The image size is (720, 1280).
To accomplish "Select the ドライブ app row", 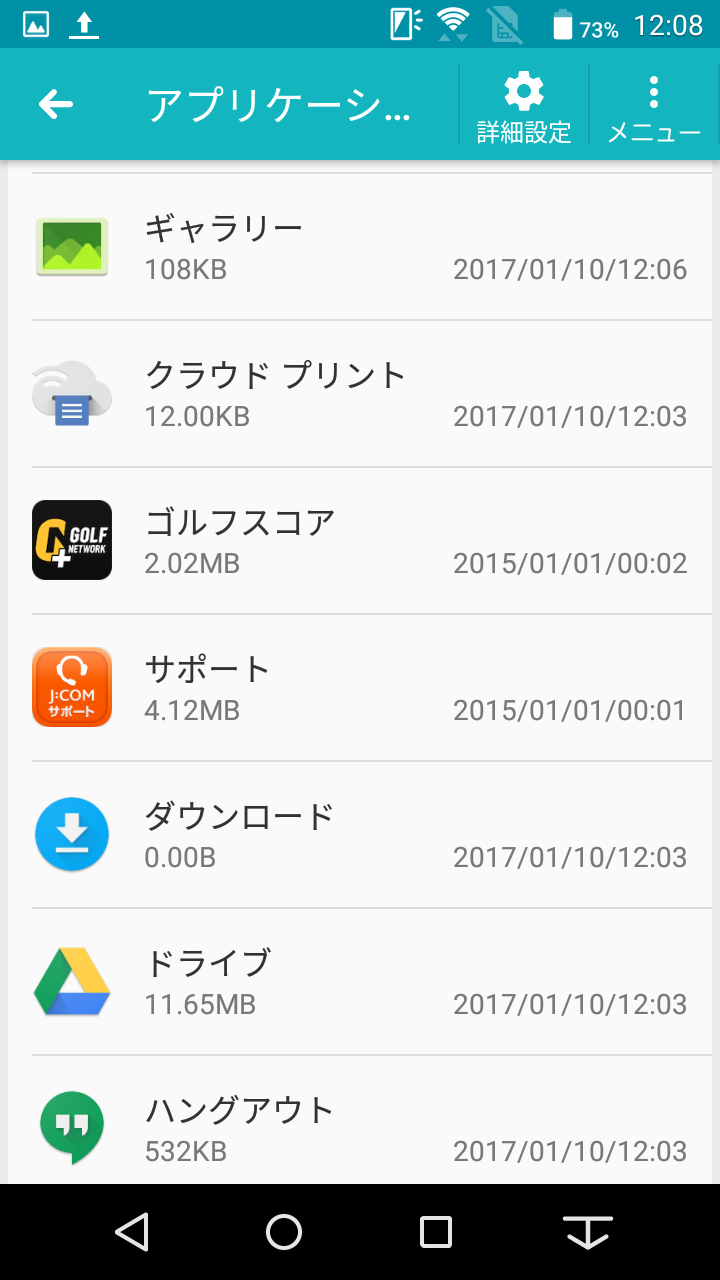I will tap(360, 982).
